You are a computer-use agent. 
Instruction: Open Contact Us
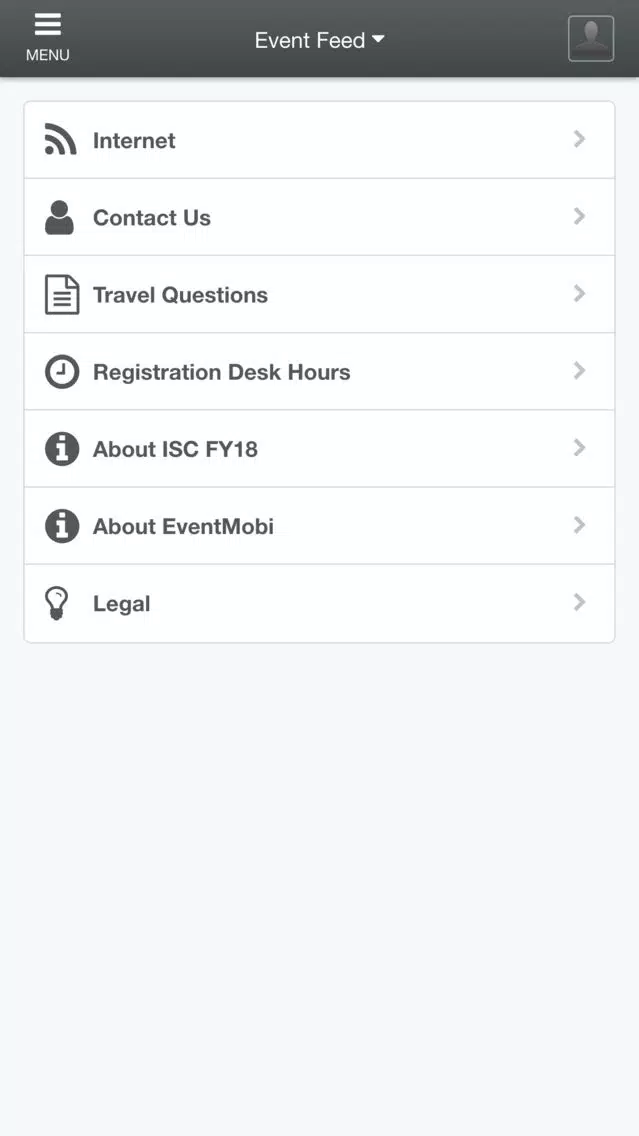tap(320, 217)
